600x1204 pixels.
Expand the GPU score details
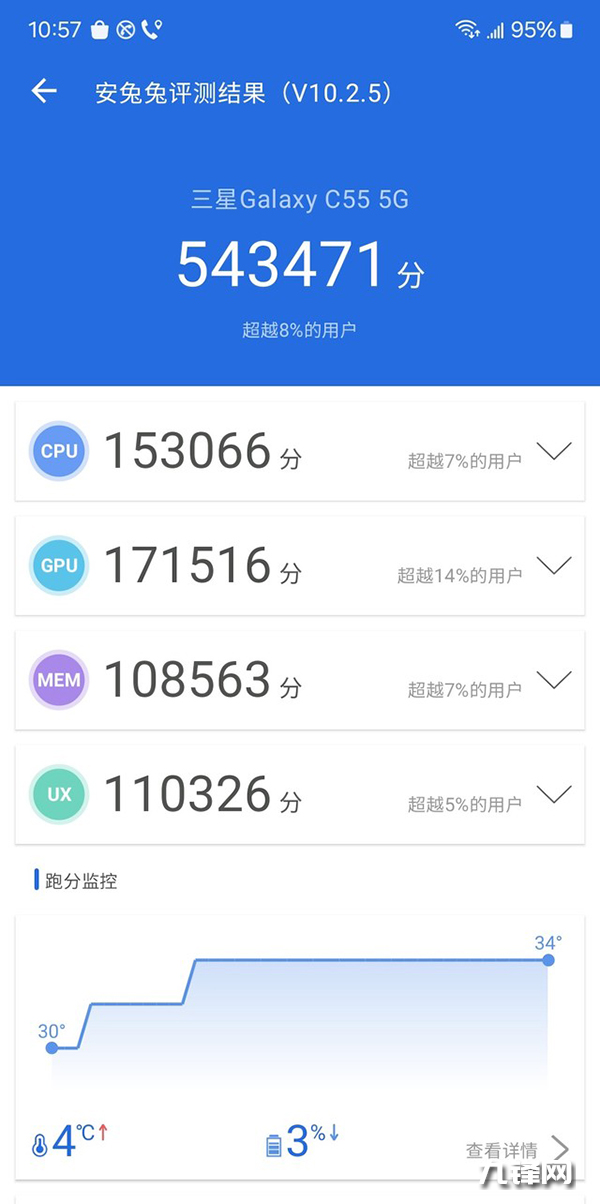click(553, 565)
